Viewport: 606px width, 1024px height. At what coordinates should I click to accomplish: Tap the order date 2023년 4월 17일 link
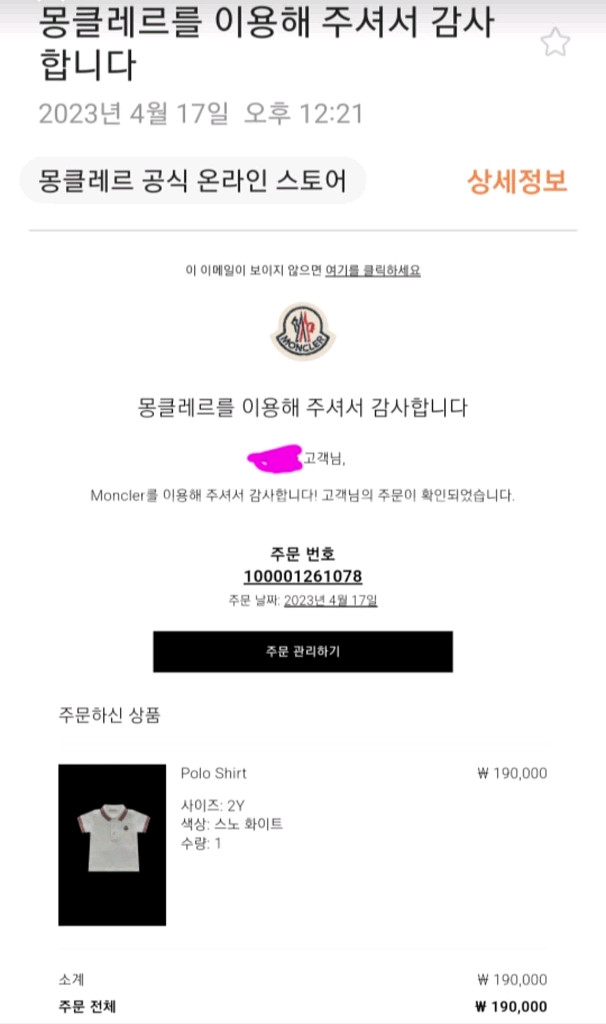coord(330,601)
